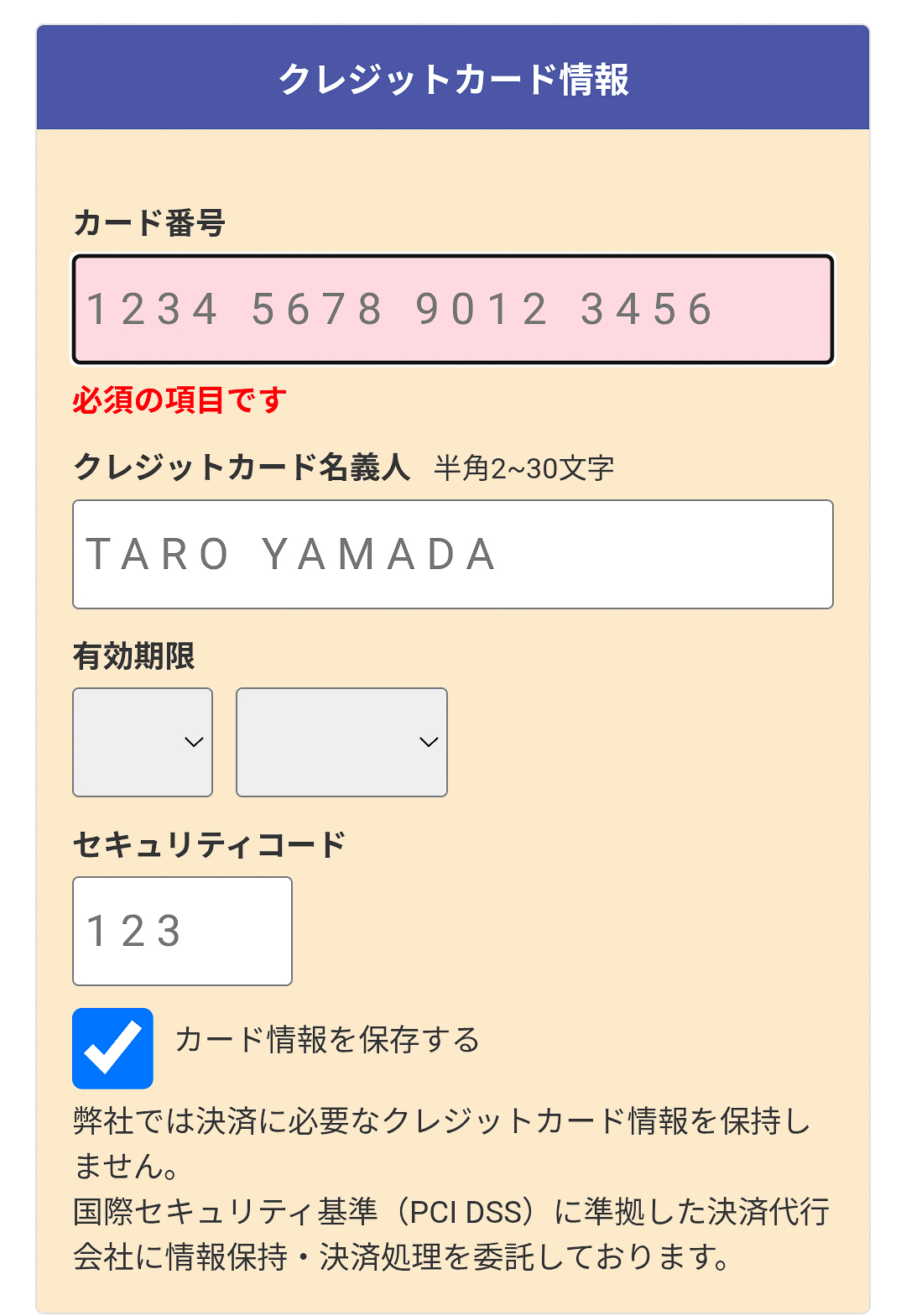
Task: Click the TARO YAMADA name input field
Action: [x=453, y=551]
